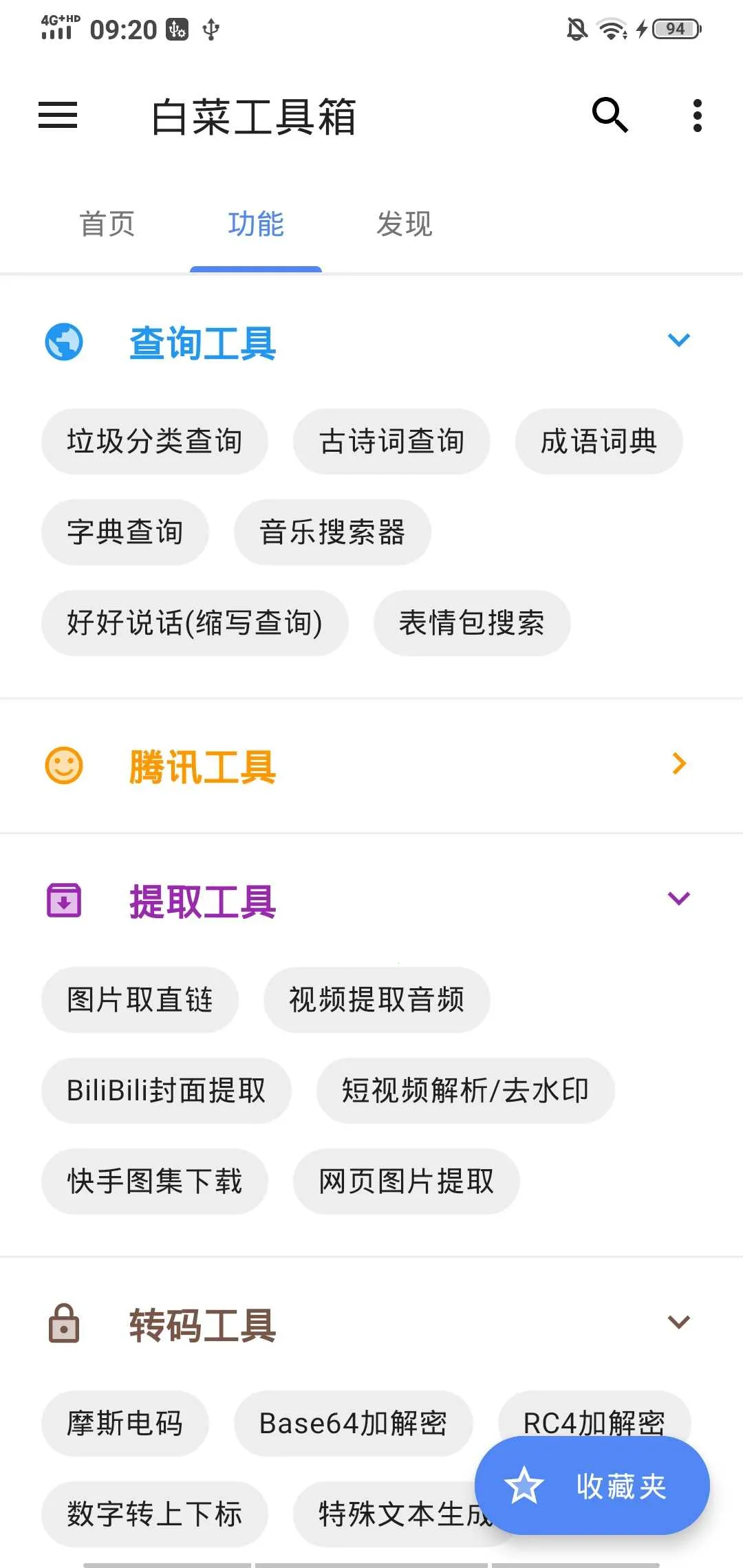This screenshot has width=743, height=1568.
Task: Tap the 表情包搜索 chip
Action: tap(472, 623)
